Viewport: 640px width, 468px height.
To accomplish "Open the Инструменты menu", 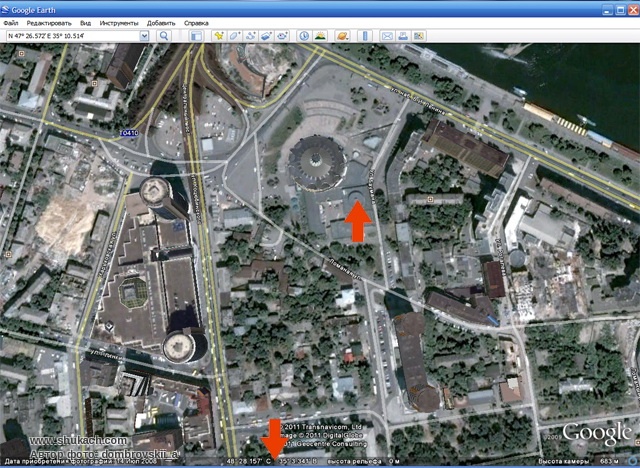I will (118, 21).
